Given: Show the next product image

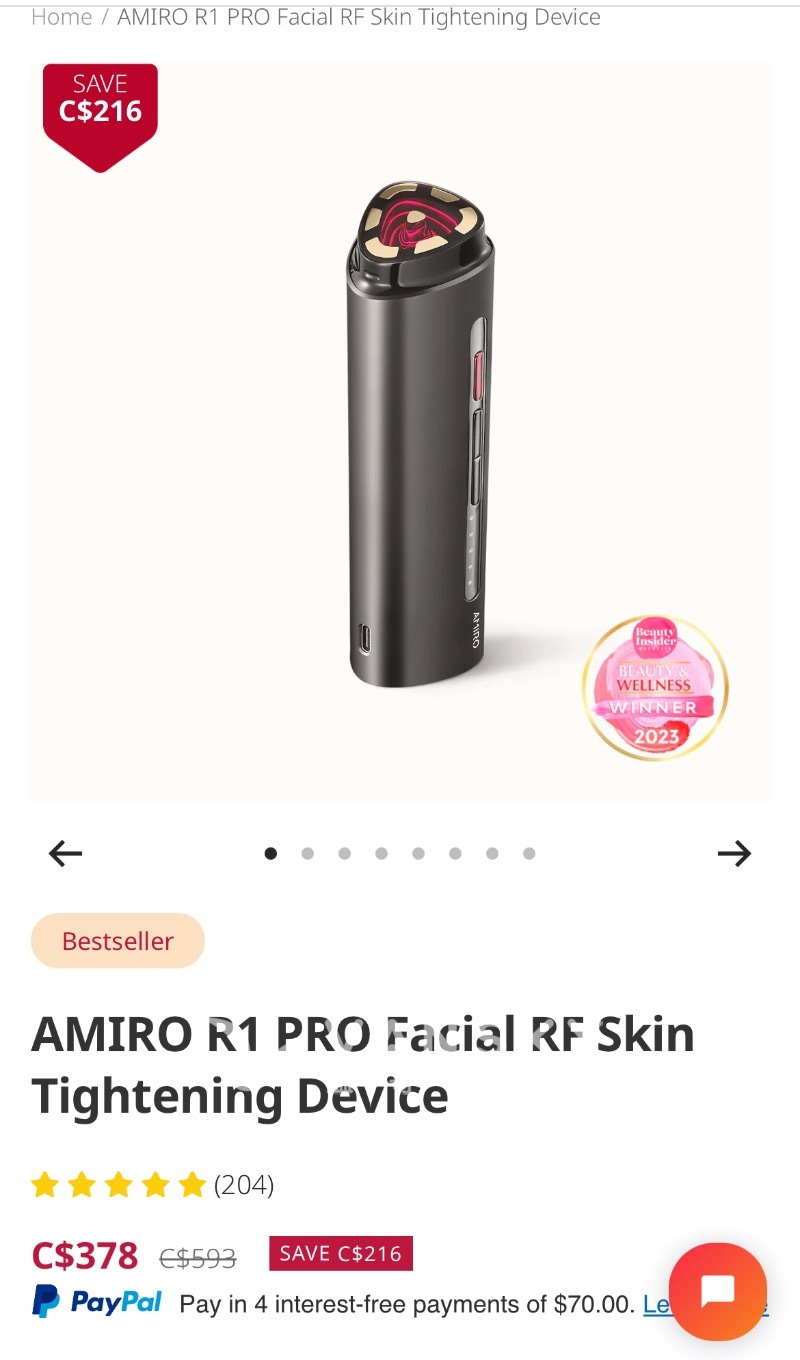Looking at the screenshot, I should (x=734, y=853).
